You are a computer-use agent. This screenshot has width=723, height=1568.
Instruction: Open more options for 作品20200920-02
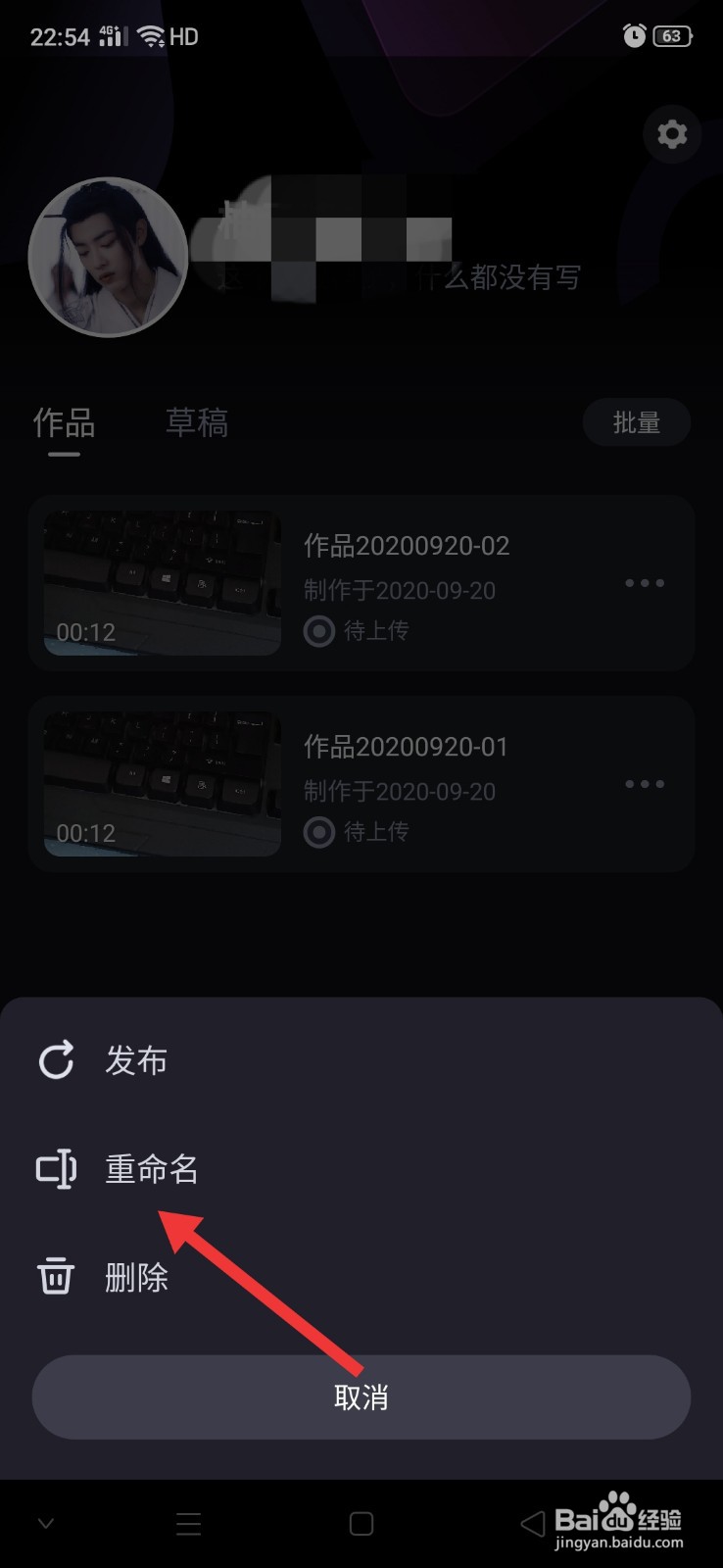click(645, 583)
